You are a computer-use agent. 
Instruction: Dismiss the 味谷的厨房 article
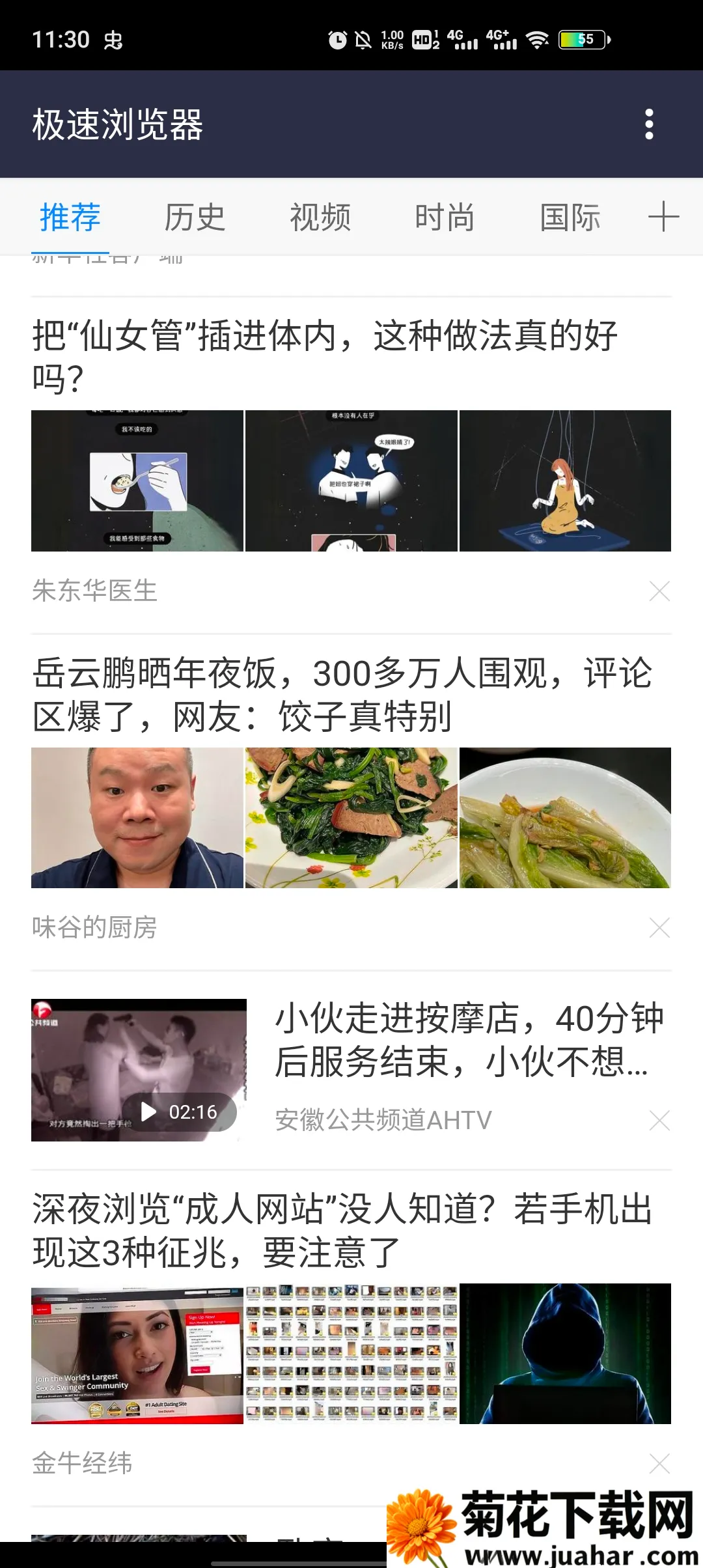(x=659, y=928)
